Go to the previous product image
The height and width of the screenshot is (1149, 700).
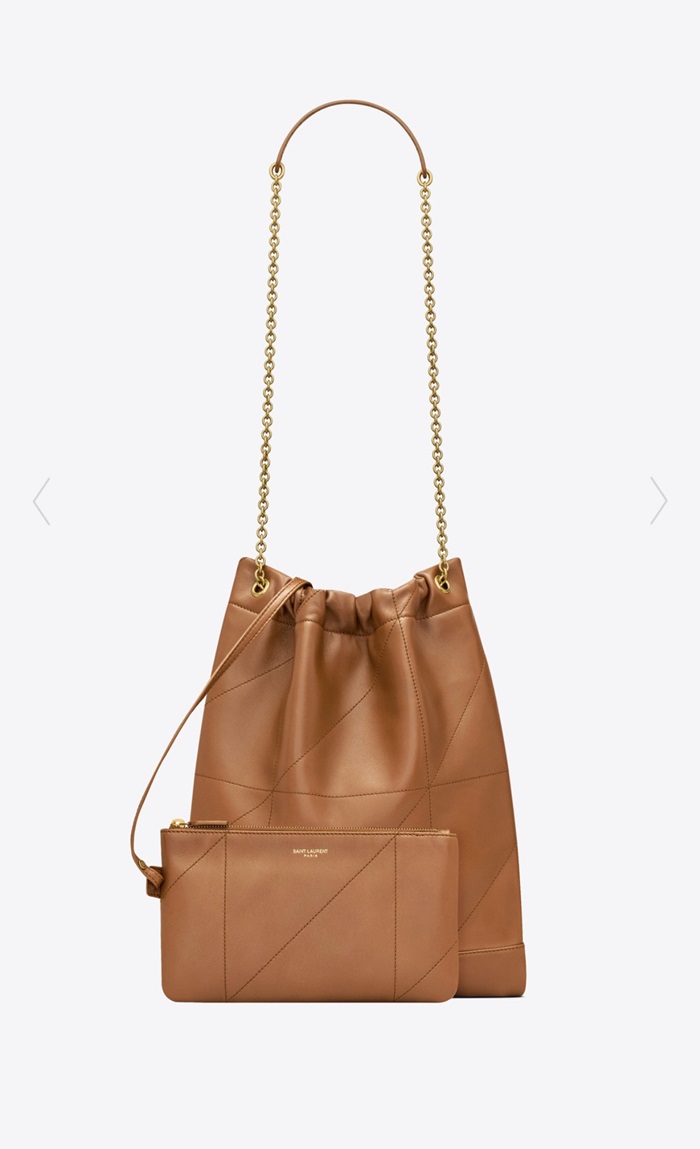(x=41, y=500)
